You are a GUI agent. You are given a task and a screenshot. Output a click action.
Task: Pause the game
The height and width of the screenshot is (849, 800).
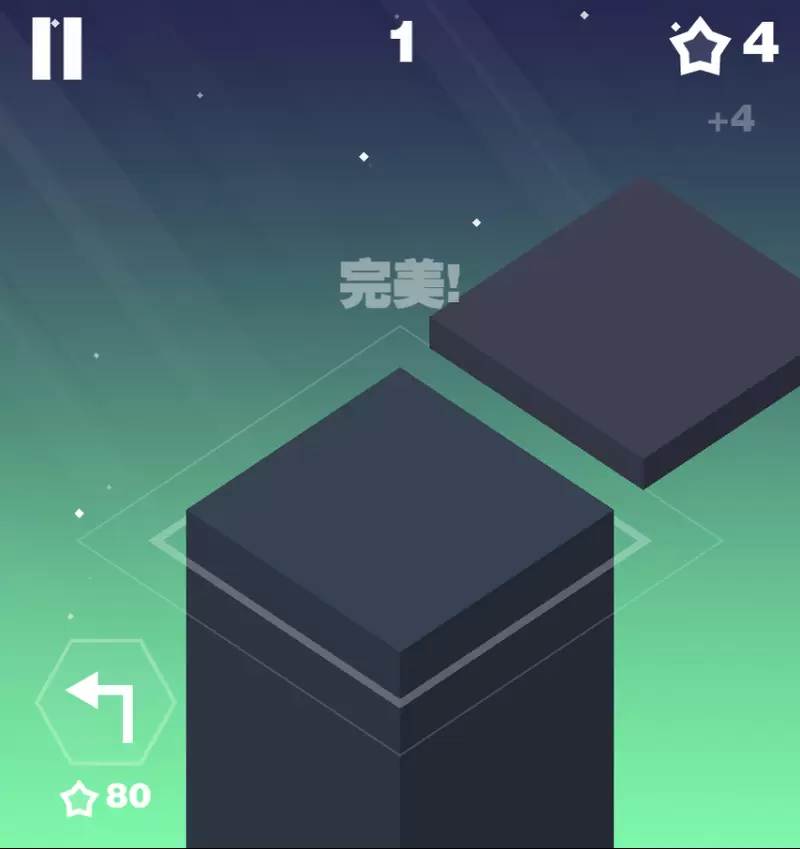click(56, 47)
